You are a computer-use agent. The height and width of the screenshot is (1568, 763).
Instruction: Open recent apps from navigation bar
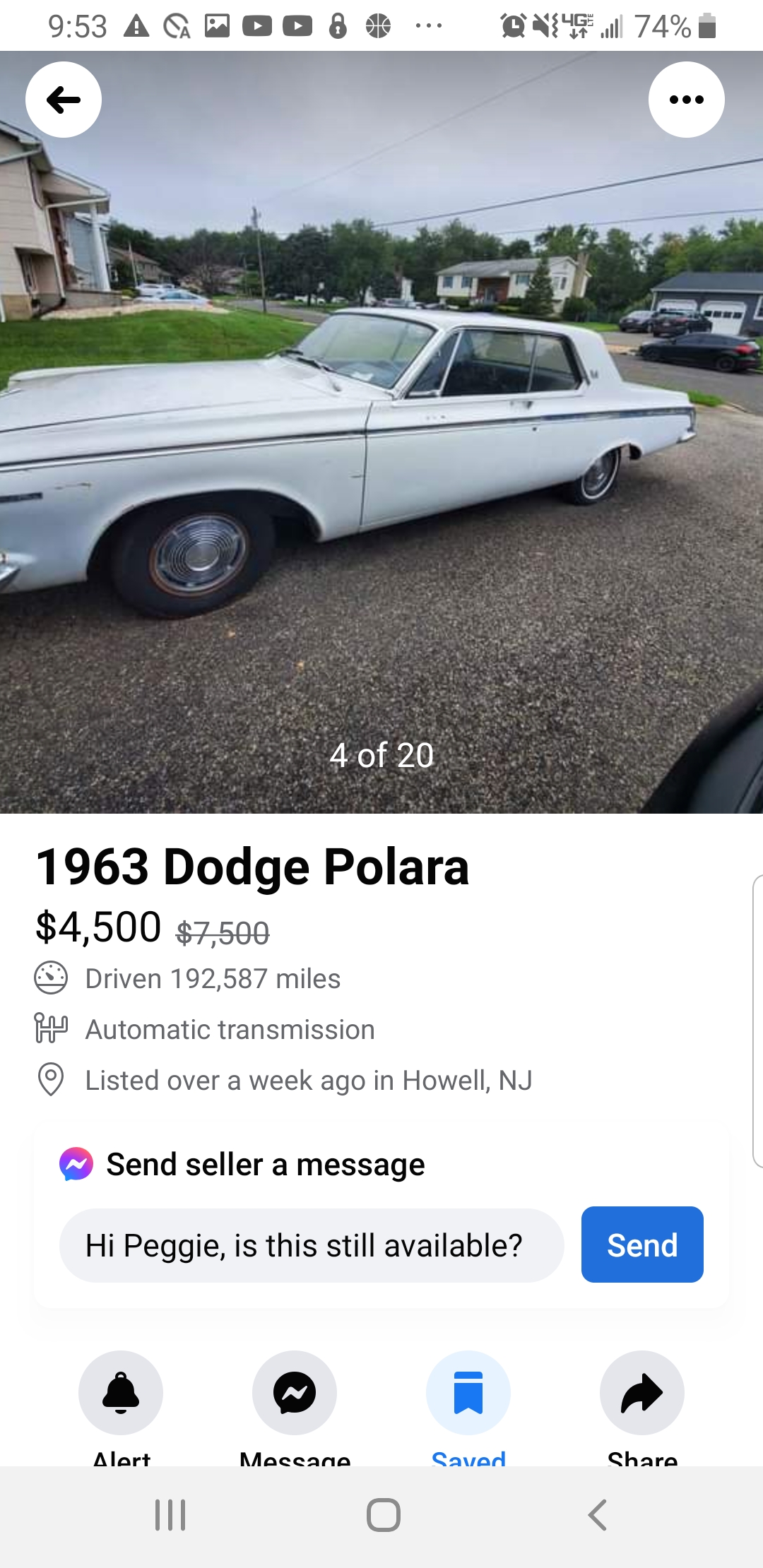(x=170, y=1515)
